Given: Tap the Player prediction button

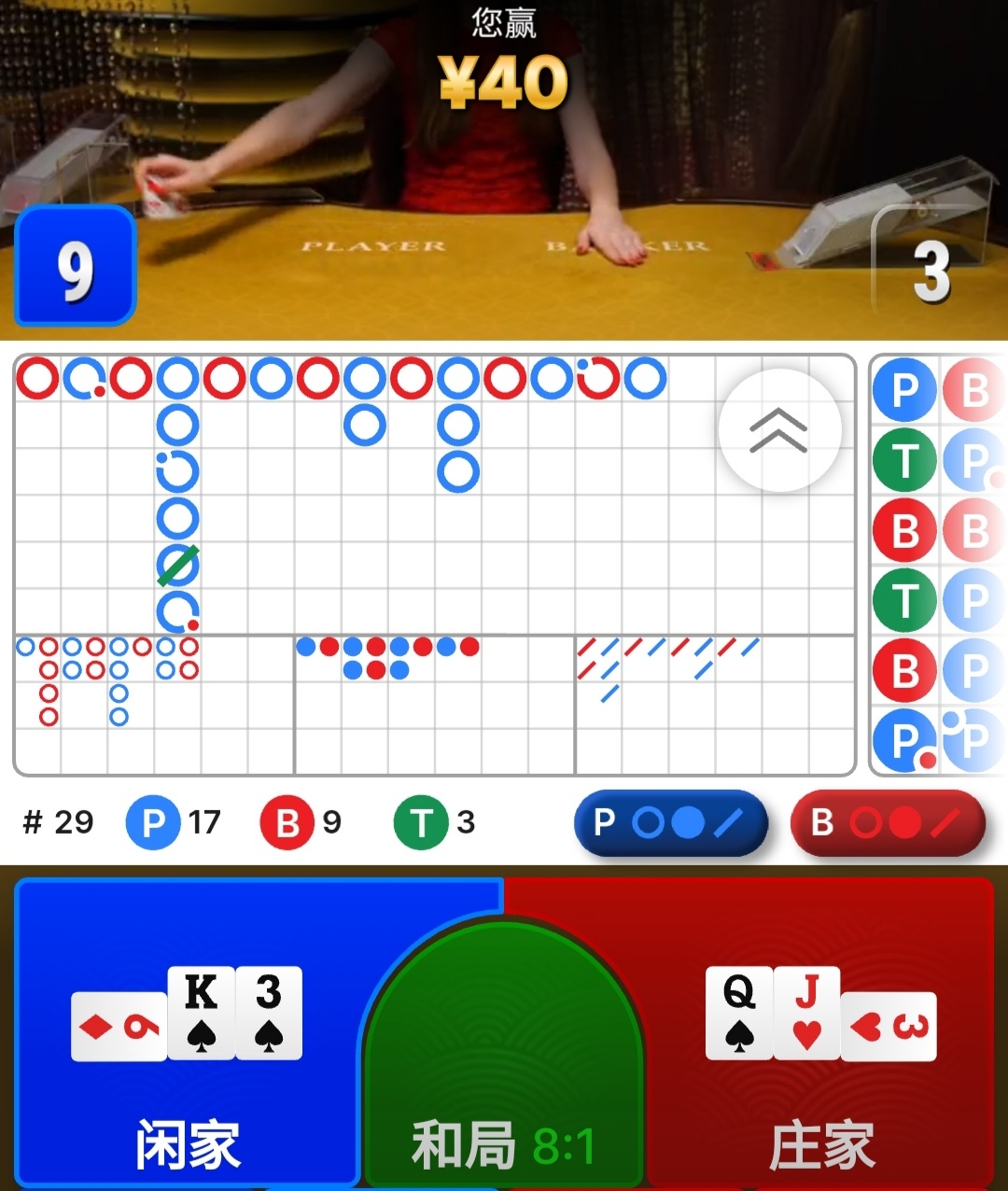Looking at the screenshot, I should coord(670,823).
